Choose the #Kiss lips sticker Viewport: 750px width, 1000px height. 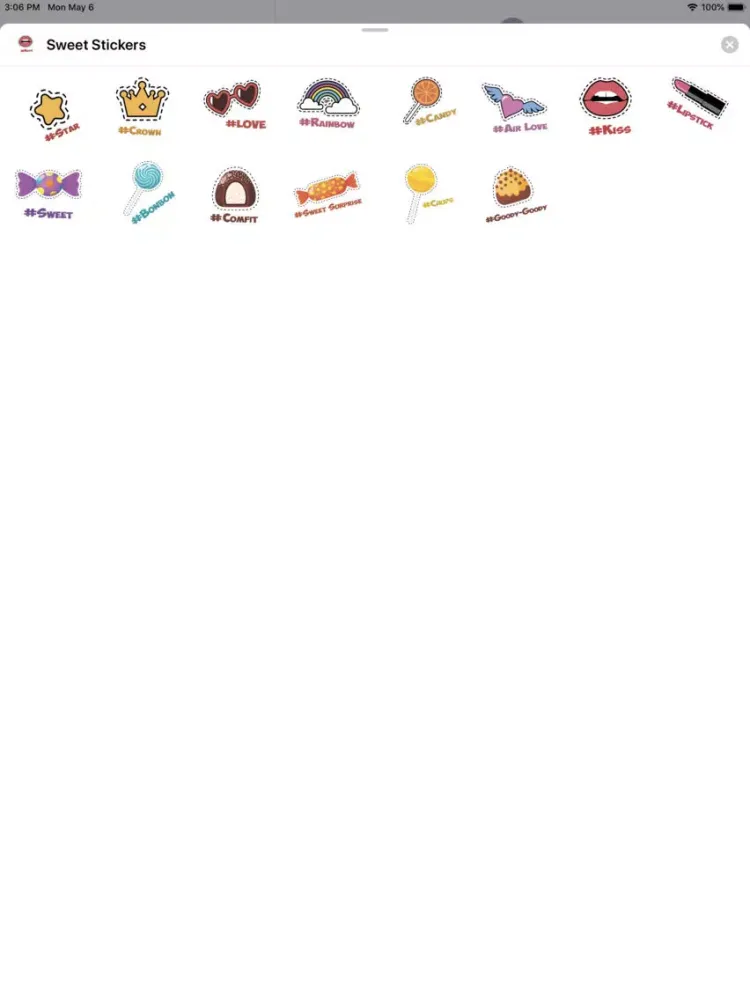point(607,105)
